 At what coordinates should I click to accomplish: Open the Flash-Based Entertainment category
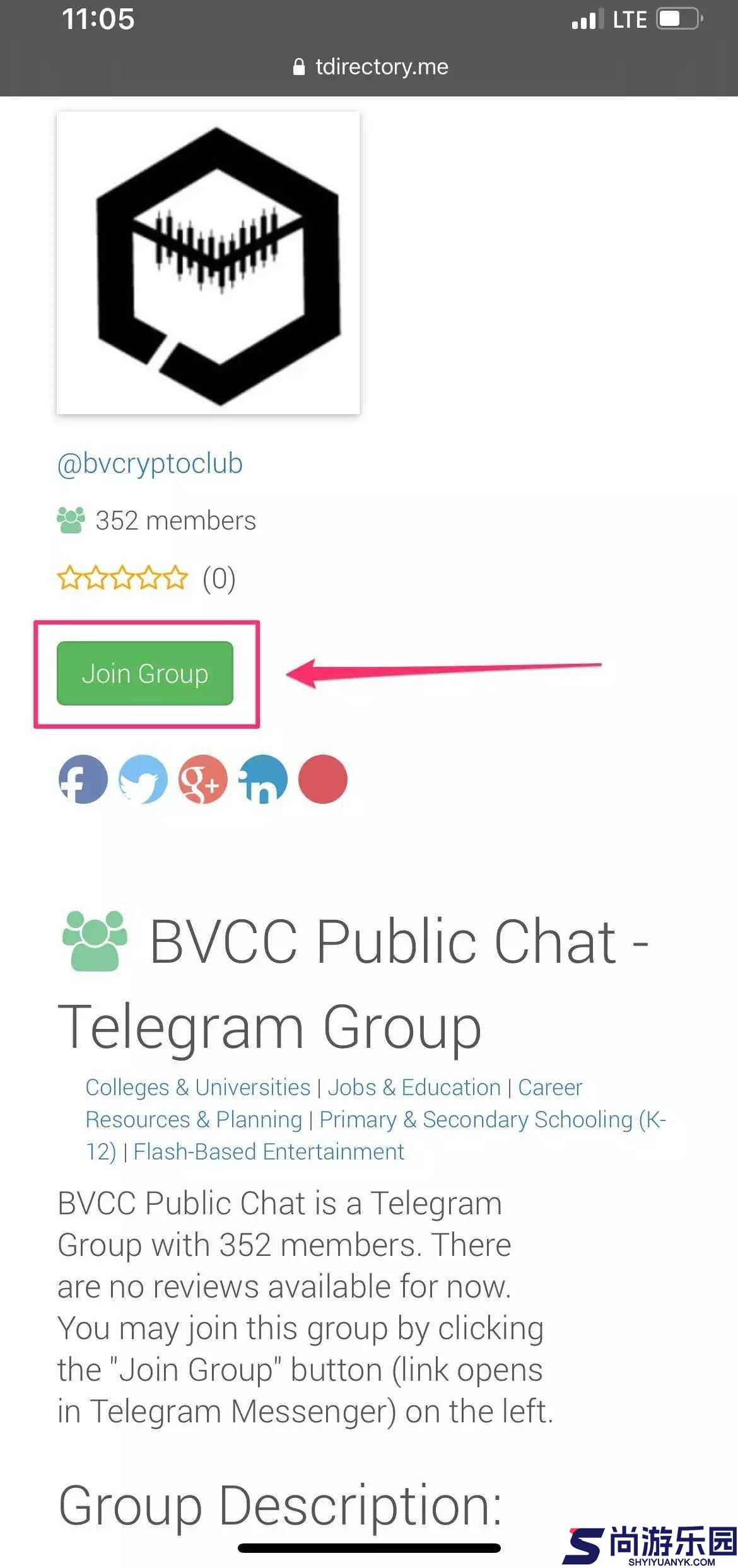pyautogui.click(x=269, y=1152)
